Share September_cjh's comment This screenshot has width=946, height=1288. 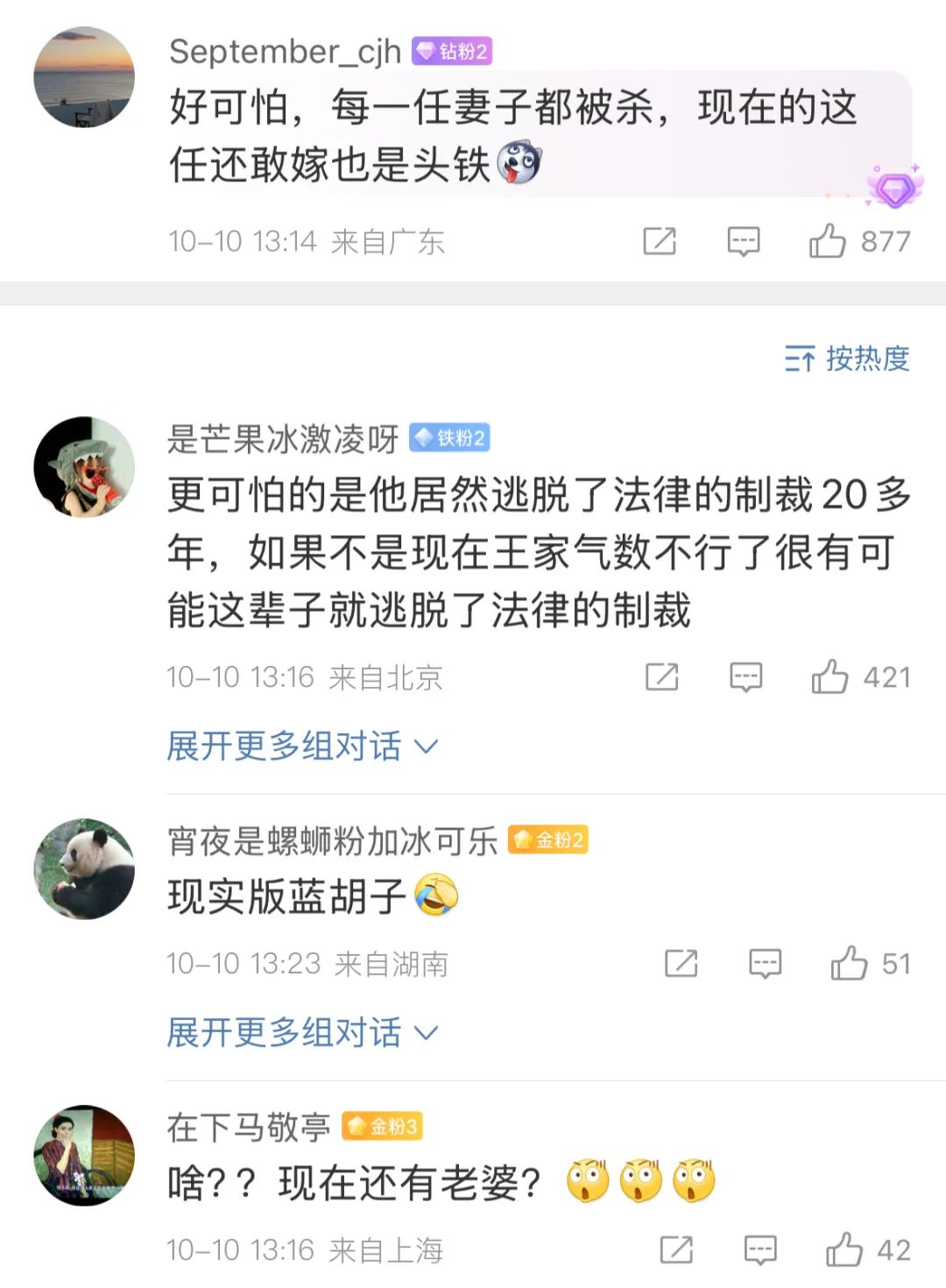(660, 241)
